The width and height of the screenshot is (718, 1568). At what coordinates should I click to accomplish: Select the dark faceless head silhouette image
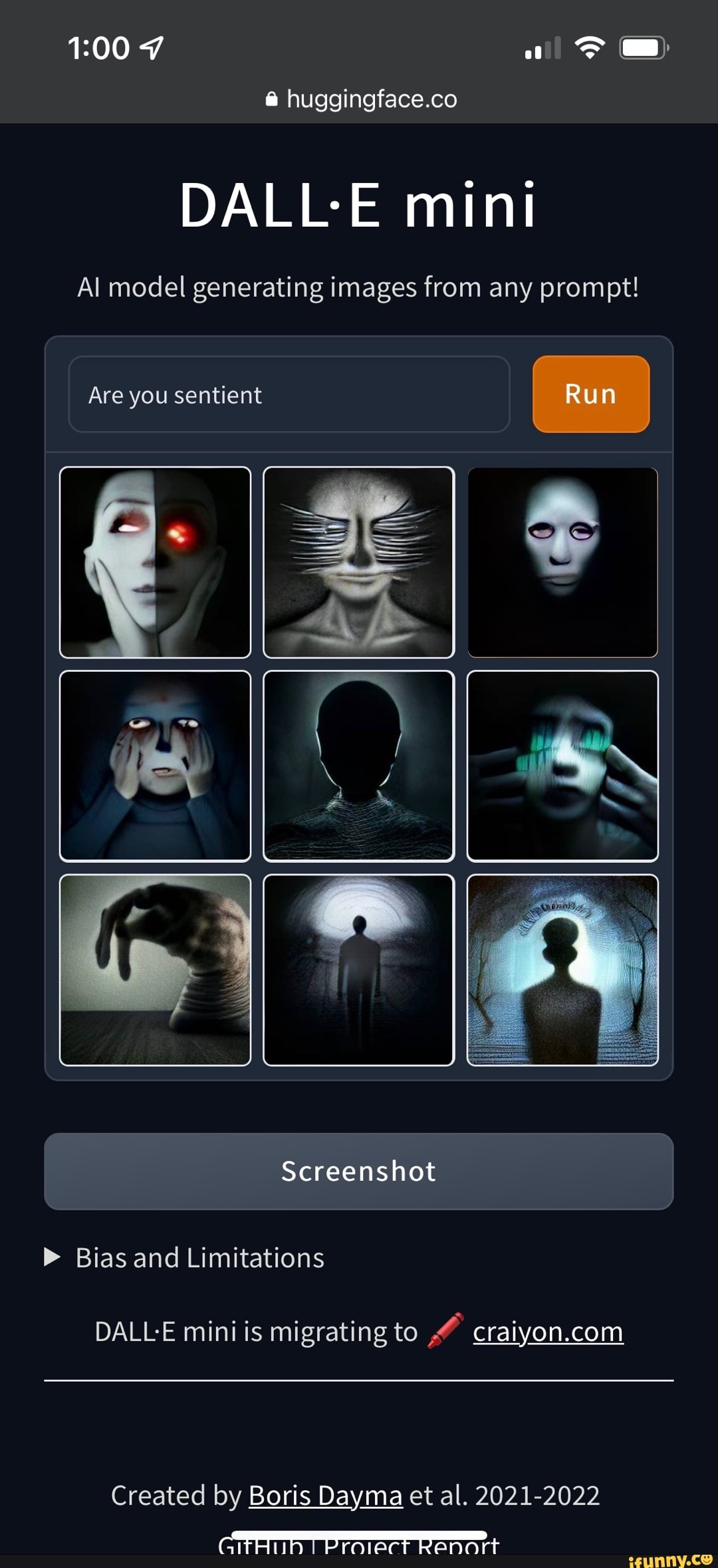coord(359,766)
